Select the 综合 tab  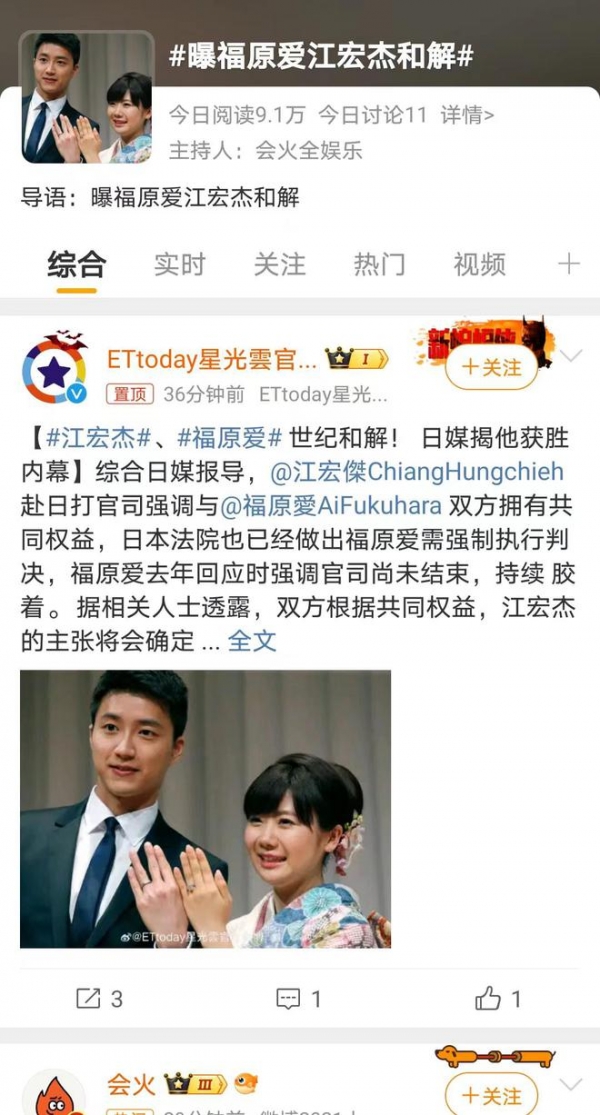pos(77,265)
